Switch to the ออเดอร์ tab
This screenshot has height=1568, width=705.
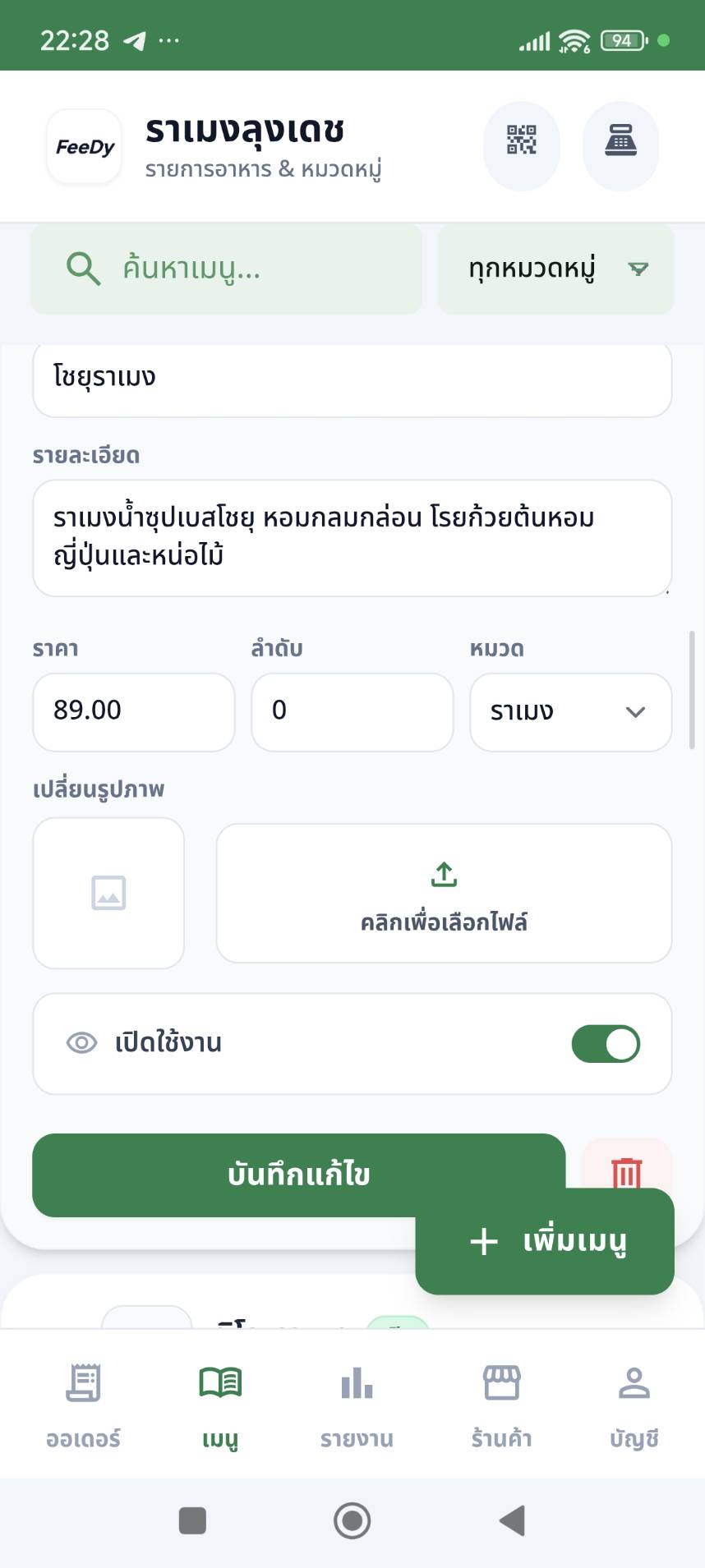click(x=83, y=1405)
